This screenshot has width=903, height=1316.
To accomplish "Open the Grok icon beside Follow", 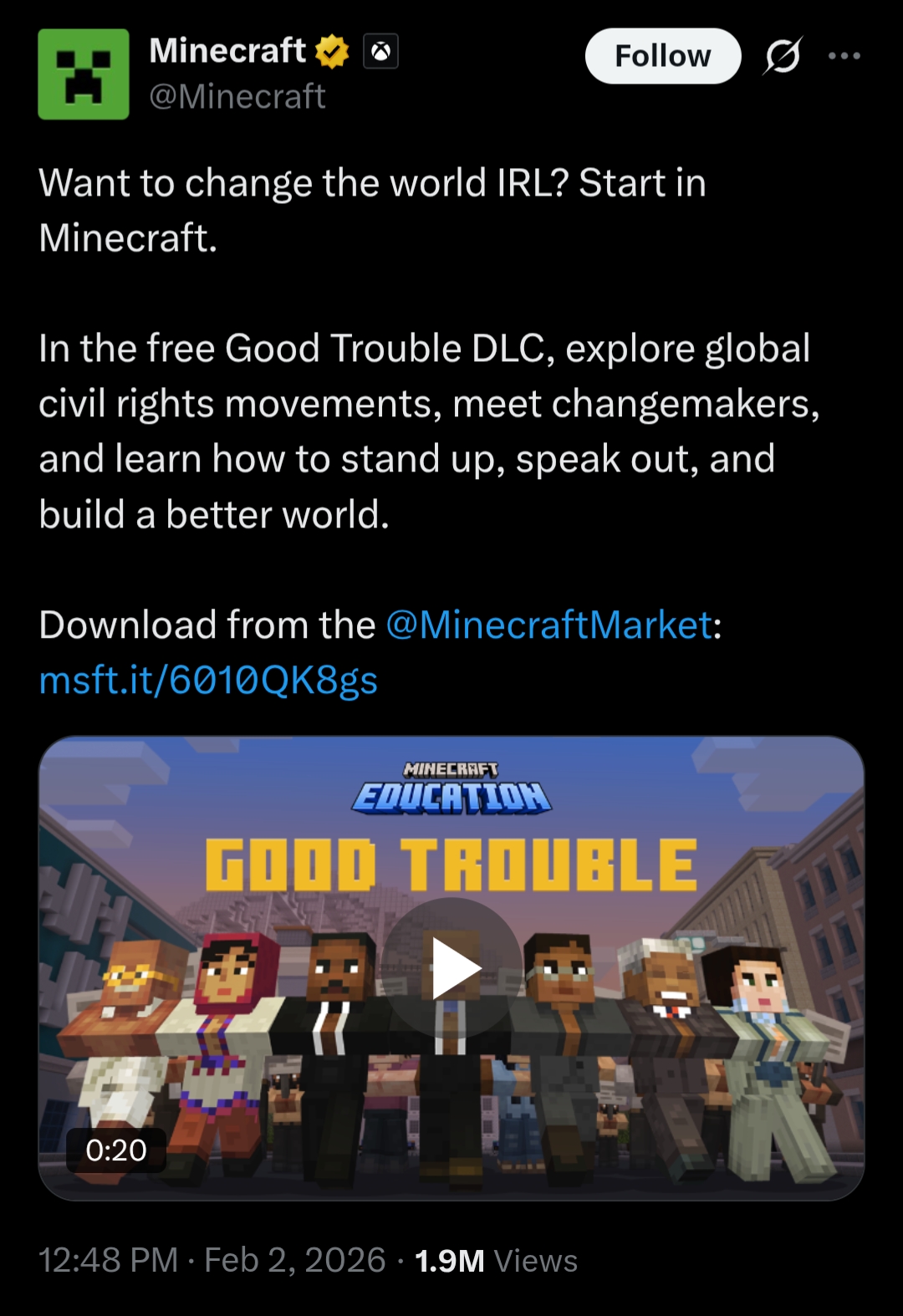I will pos(783,56).
